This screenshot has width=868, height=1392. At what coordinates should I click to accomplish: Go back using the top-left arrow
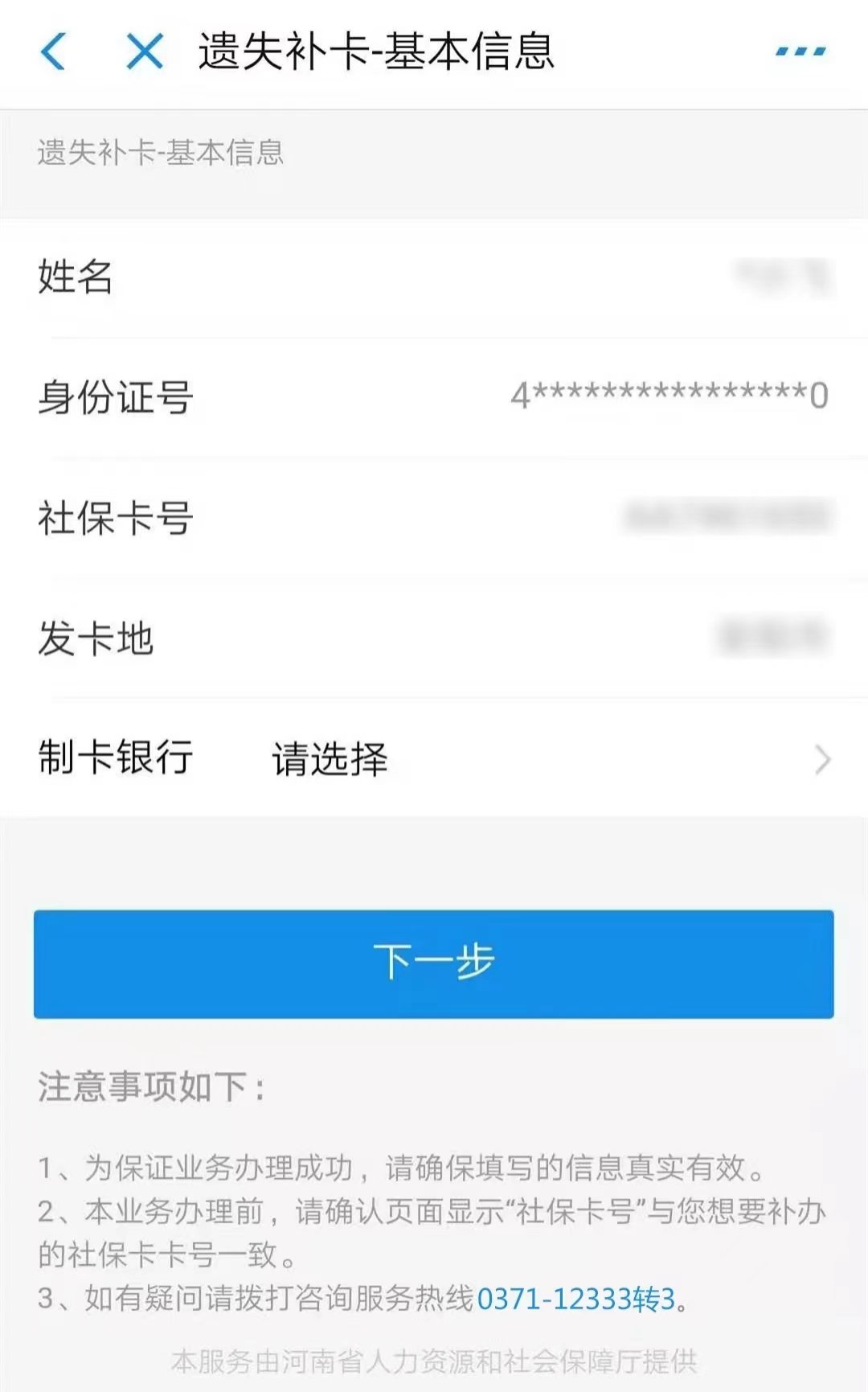[53, 52]
